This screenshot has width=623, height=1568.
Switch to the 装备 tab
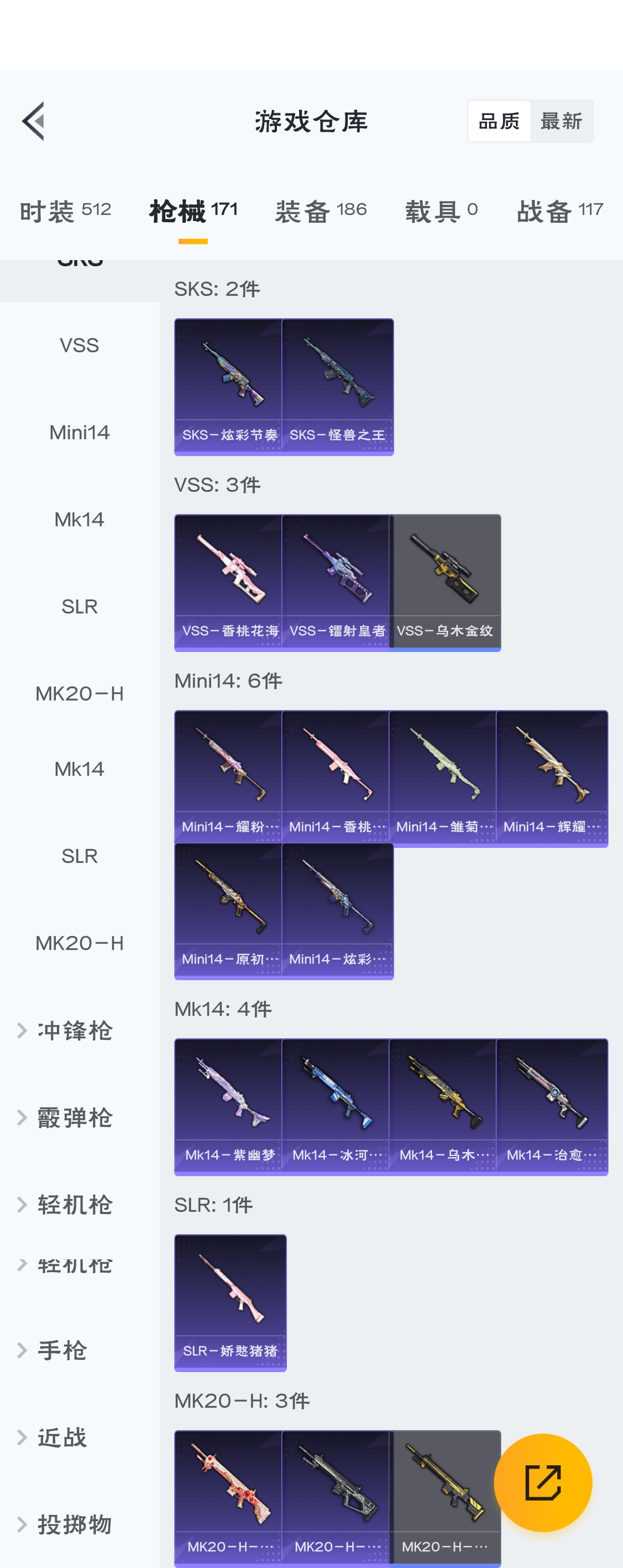click(x=320, y=211)
